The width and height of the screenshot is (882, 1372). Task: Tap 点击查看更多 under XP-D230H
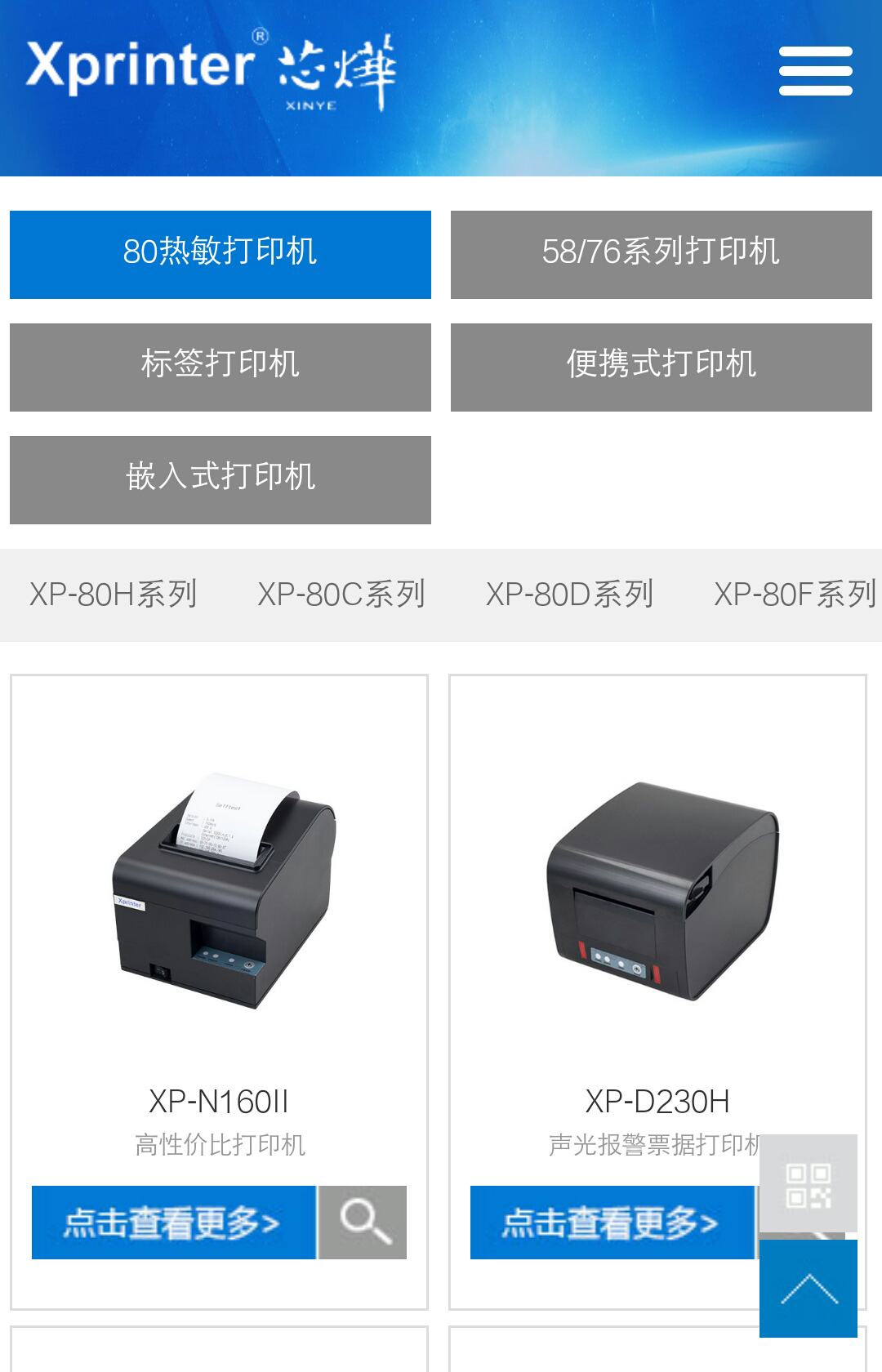coord(611,1223)
